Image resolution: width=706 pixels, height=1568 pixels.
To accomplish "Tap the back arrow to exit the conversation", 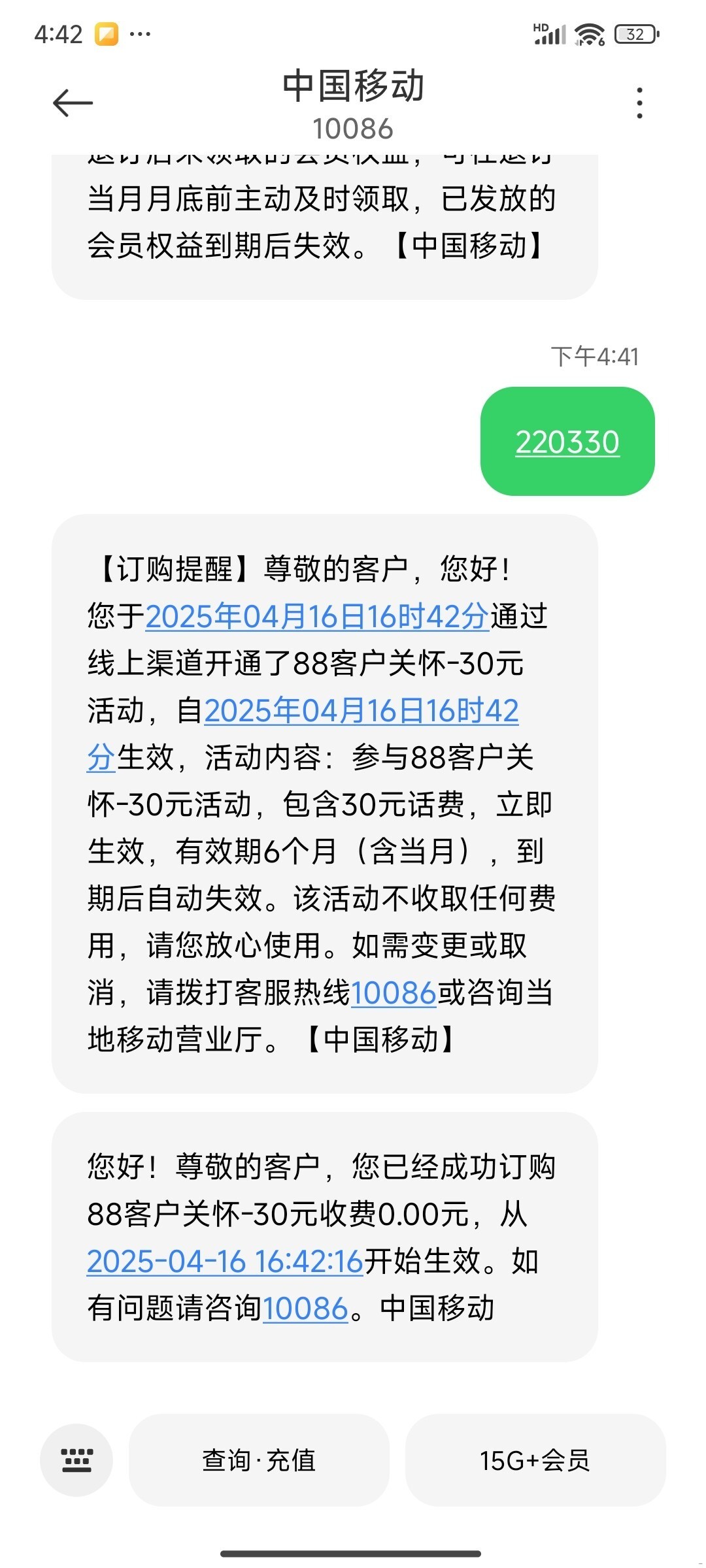I will pos(73,101).
